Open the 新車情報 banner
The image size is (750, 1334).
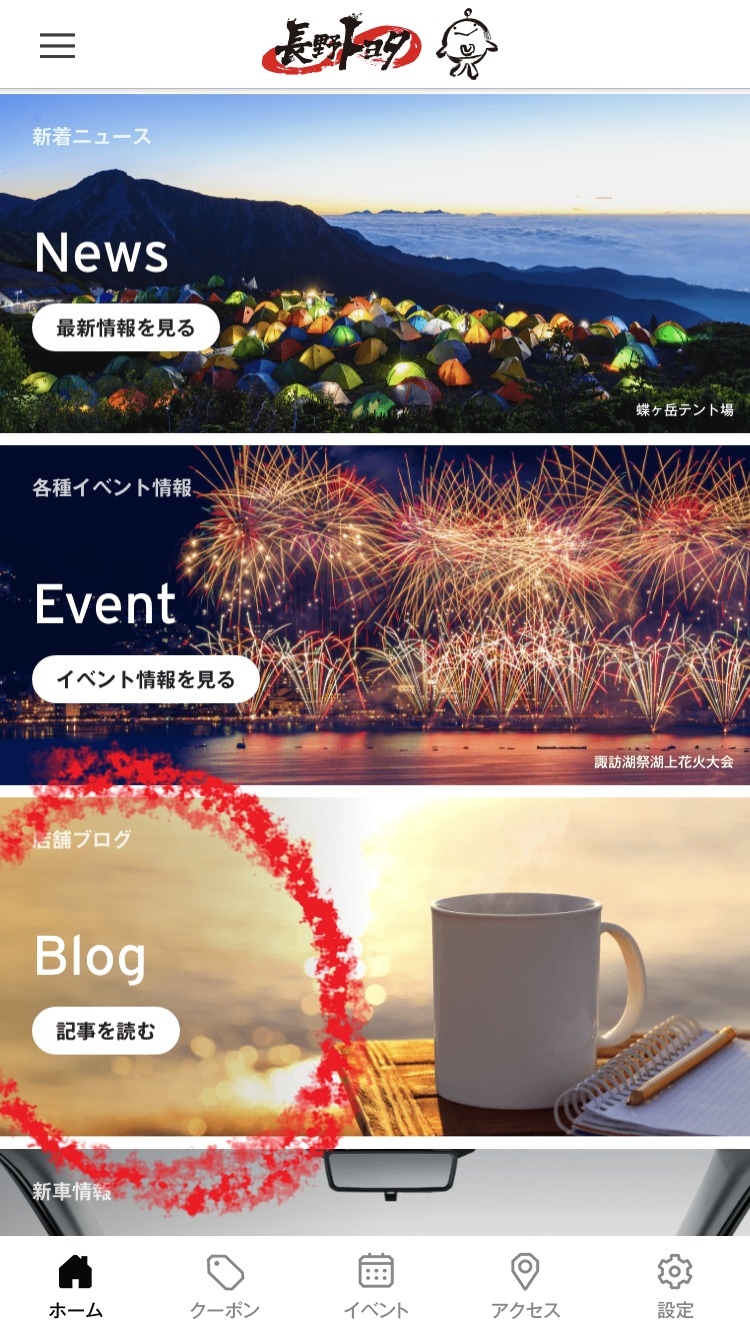point(375,1193)
